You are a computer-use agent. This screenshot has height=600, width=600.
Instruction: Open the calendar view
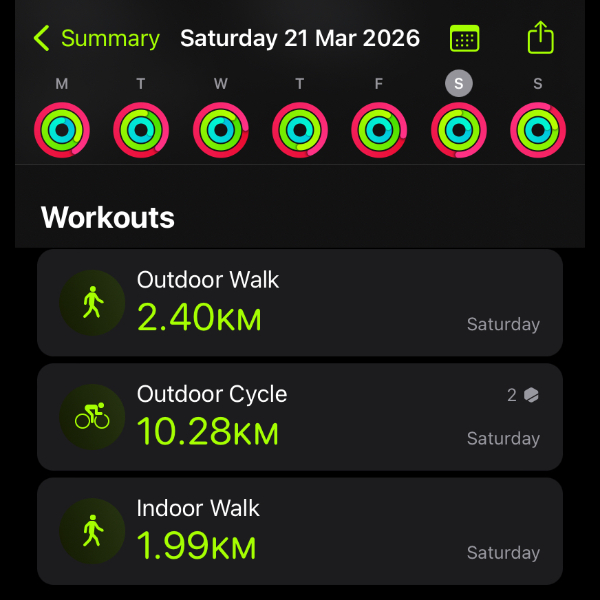click(465, 39)
